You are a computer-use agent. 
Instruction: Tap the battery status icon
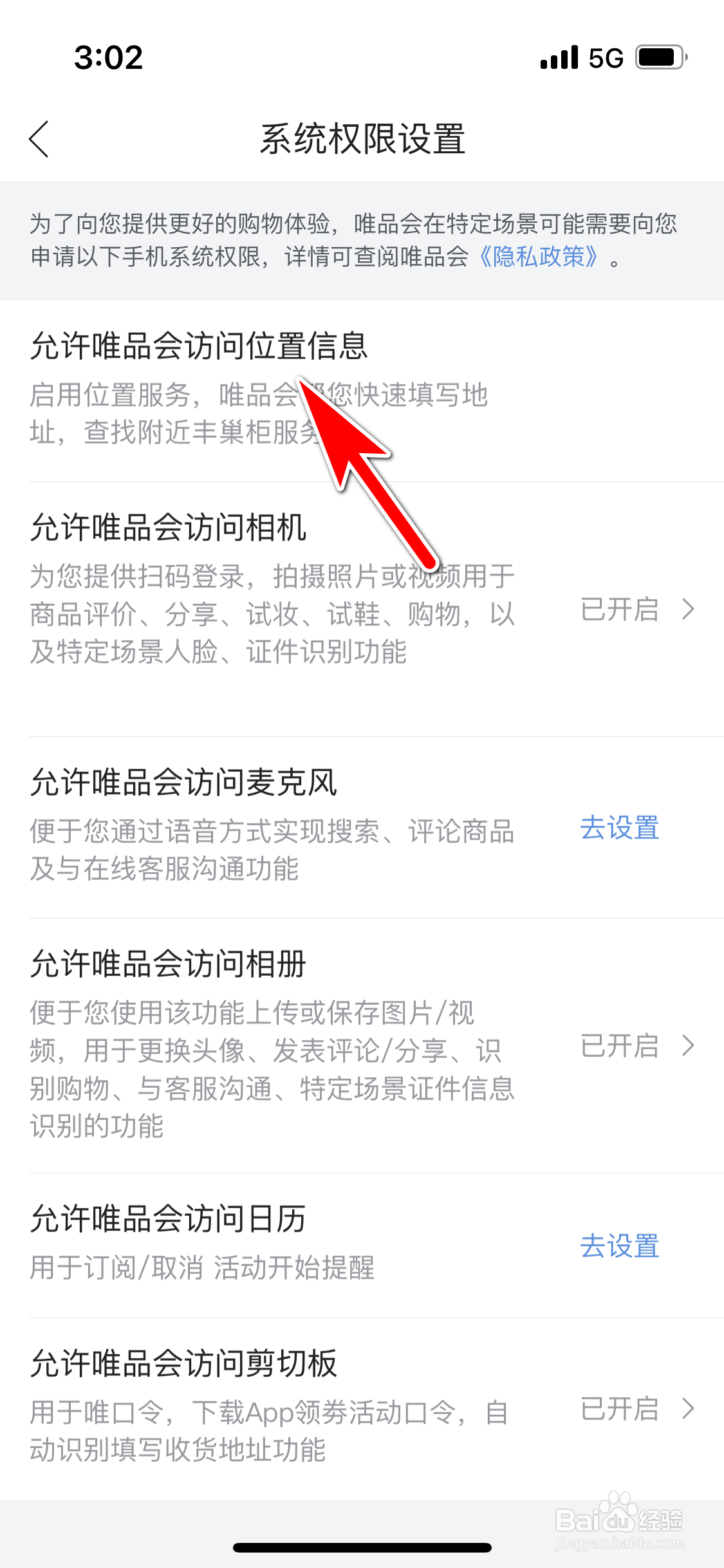pyautogui.click(x=660, y=57)
